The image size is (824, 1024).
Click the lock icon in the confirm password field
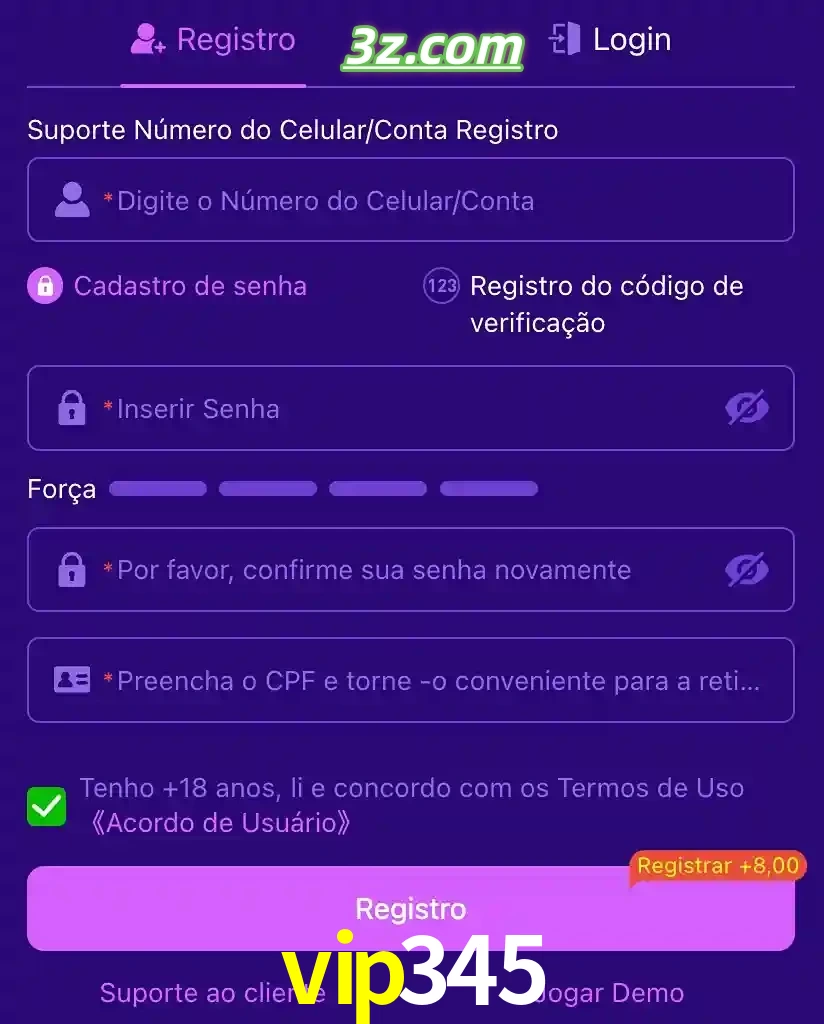(x=70, y=569)
